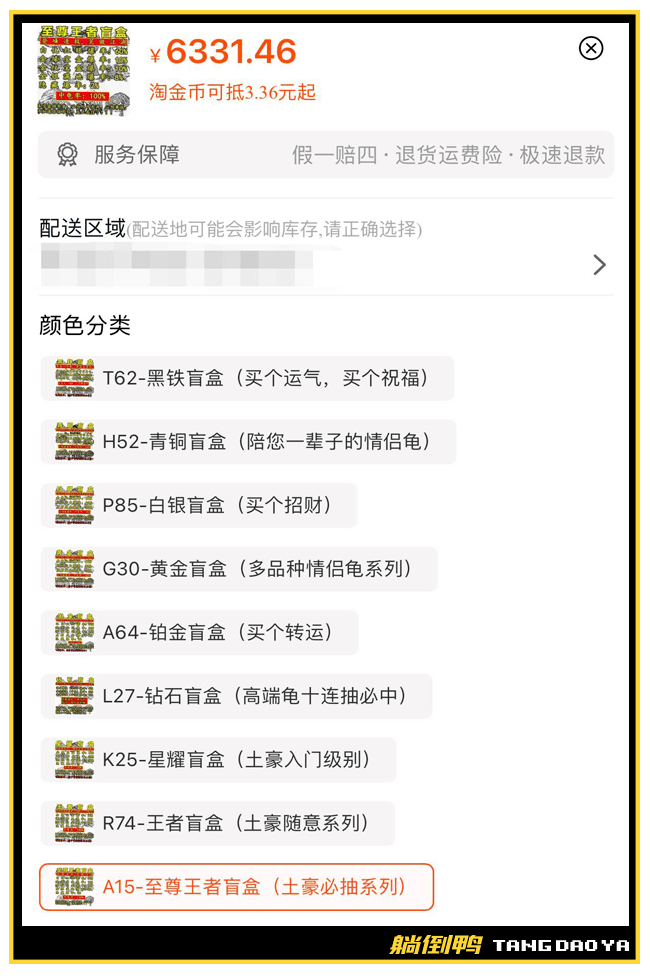The image size is (650, 976).
Task: Choose R74-王者盲盒 option
Action: click(x=217, y=823)
